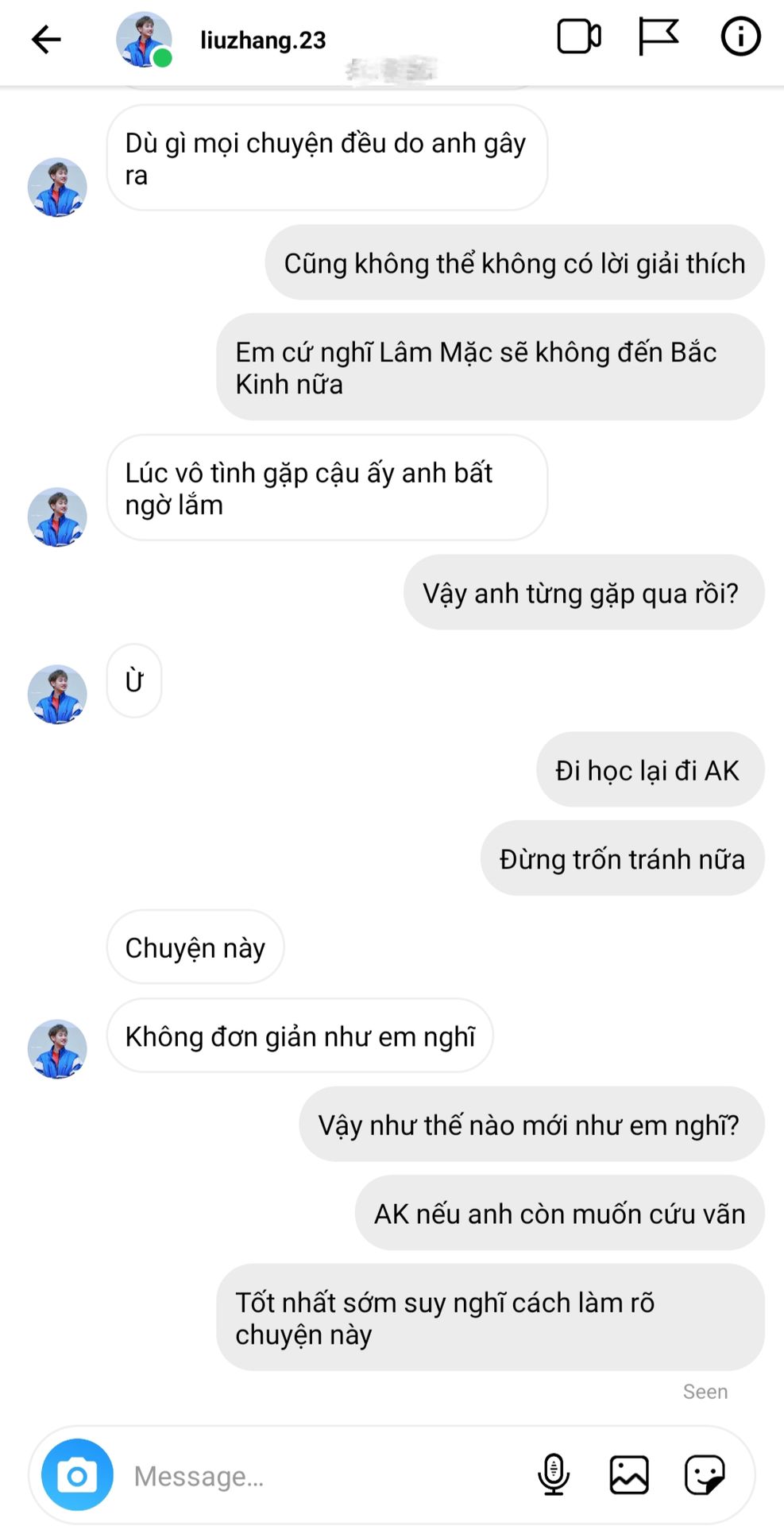Image resolution: width=784 pixels, height=1526 pixels.
Task: Focus the Message text field
Action: click(318, 1476)
